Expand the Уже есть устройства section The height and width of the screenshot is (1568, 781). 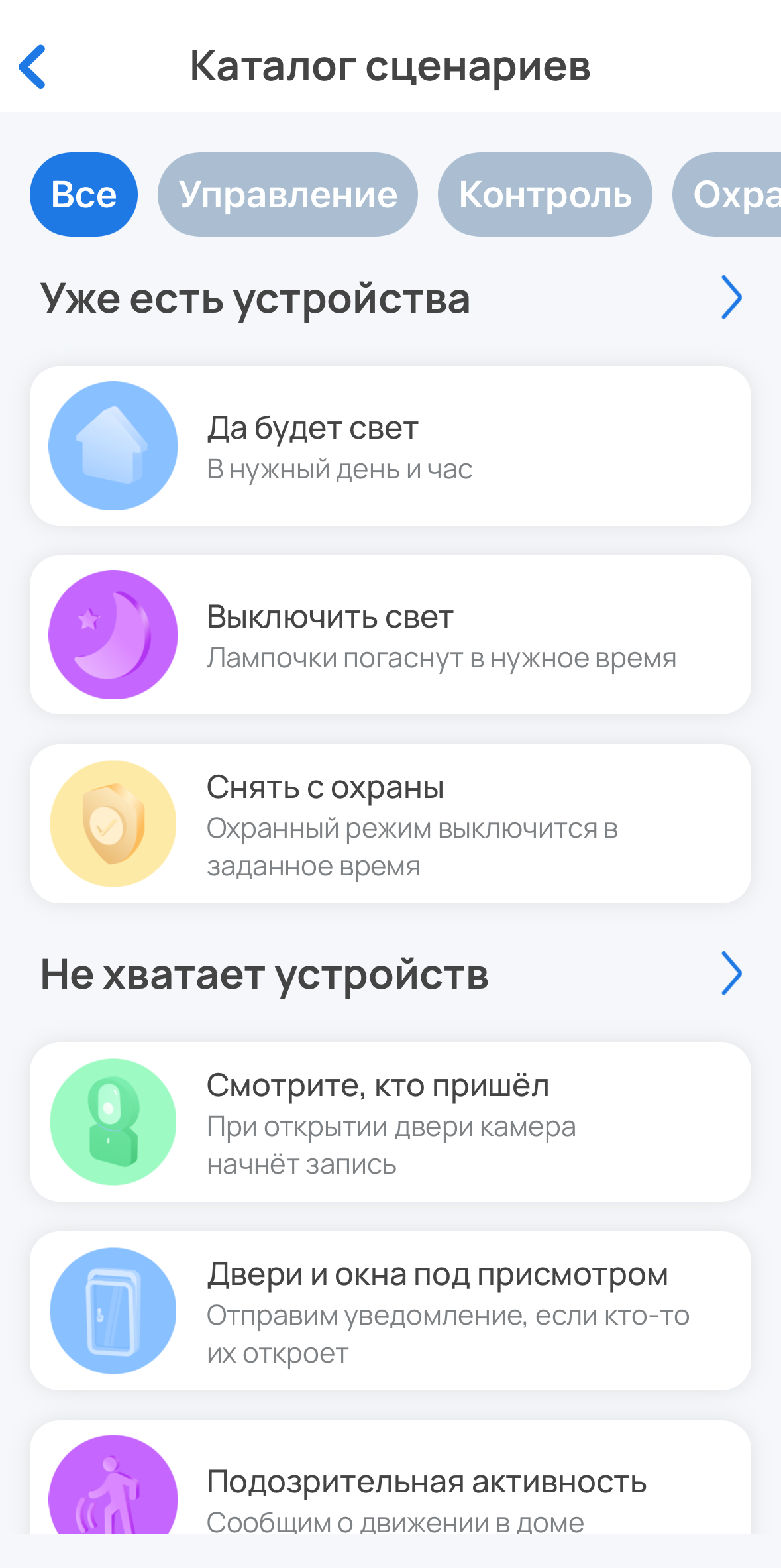pos(731,298)
